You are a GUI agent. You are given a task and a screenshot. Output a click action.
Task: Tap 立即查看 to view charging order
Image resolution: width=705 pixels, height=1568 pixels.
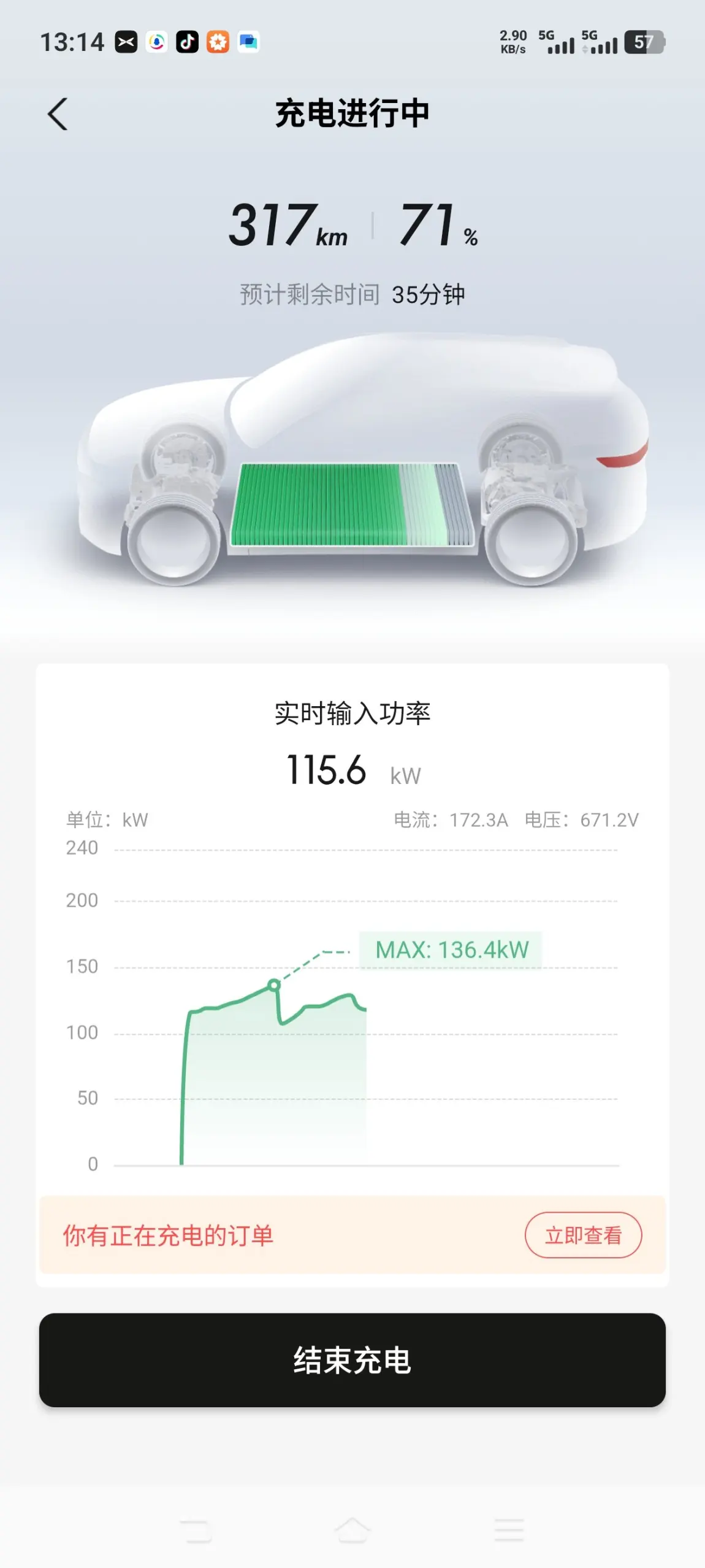(582, 1236)
